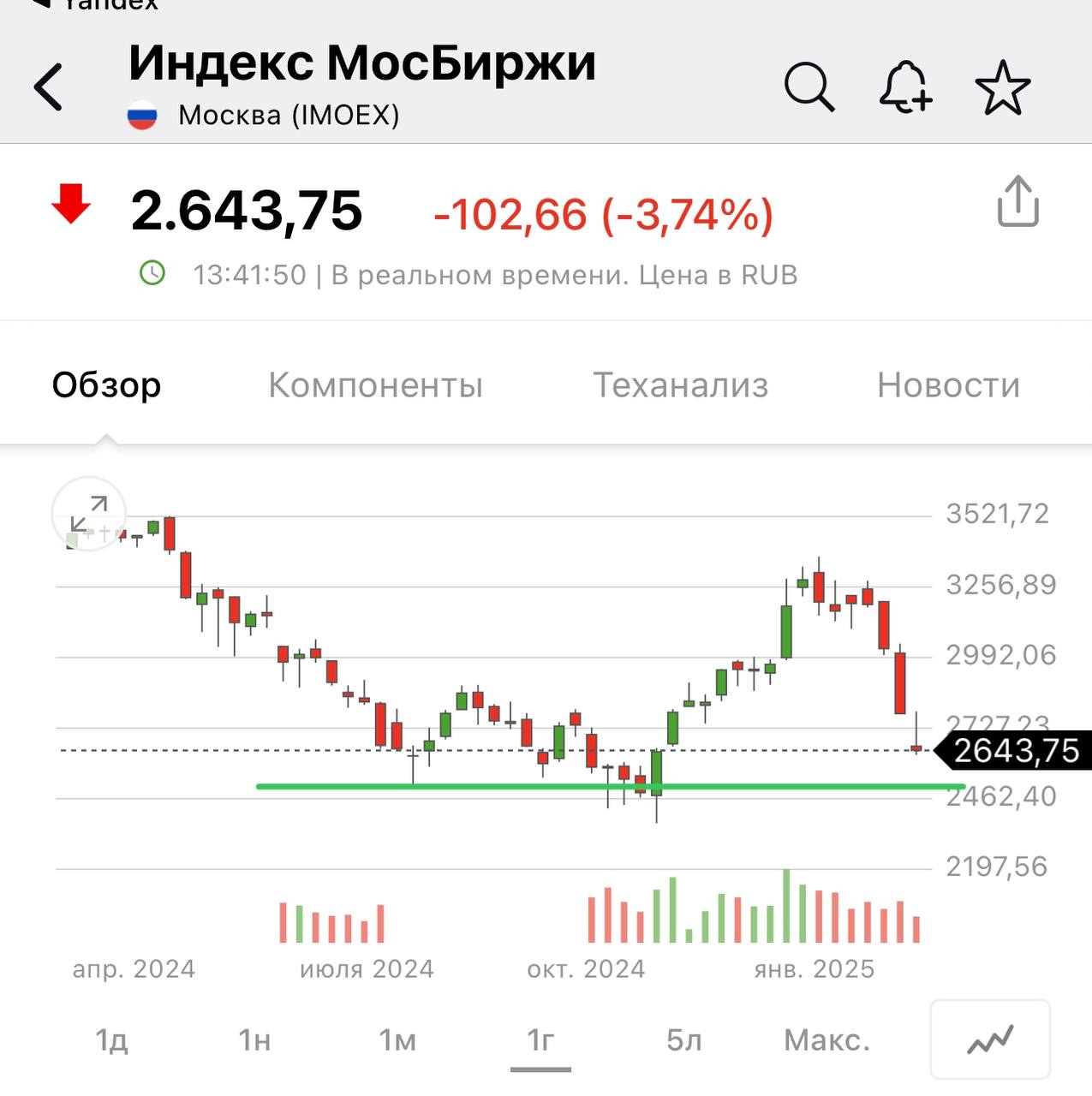Share the index quote

pos(1017,202)
